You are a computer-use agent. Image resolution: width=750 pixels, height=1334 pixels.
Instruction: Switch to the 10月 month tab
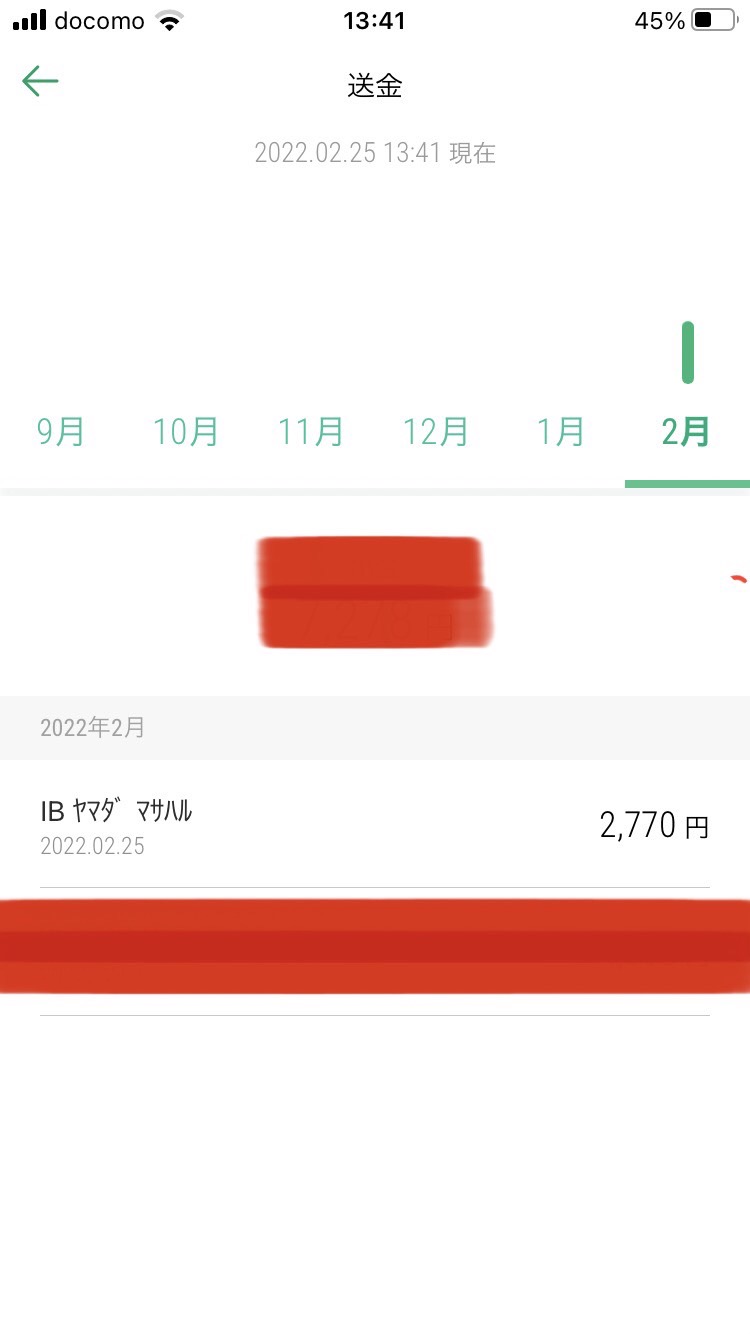pos(187,432)
